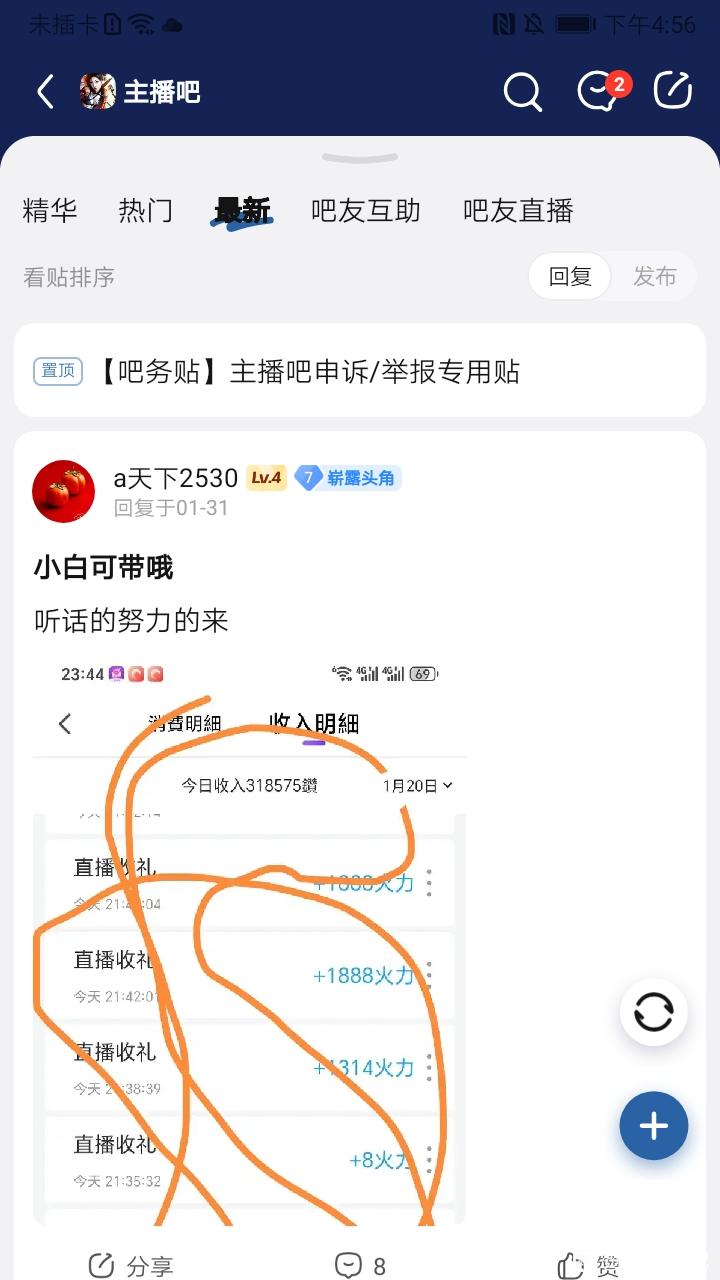This screenshot has height=1280, width=720.
Task: Create a new post with the plus button
Action: (653, 1126)
